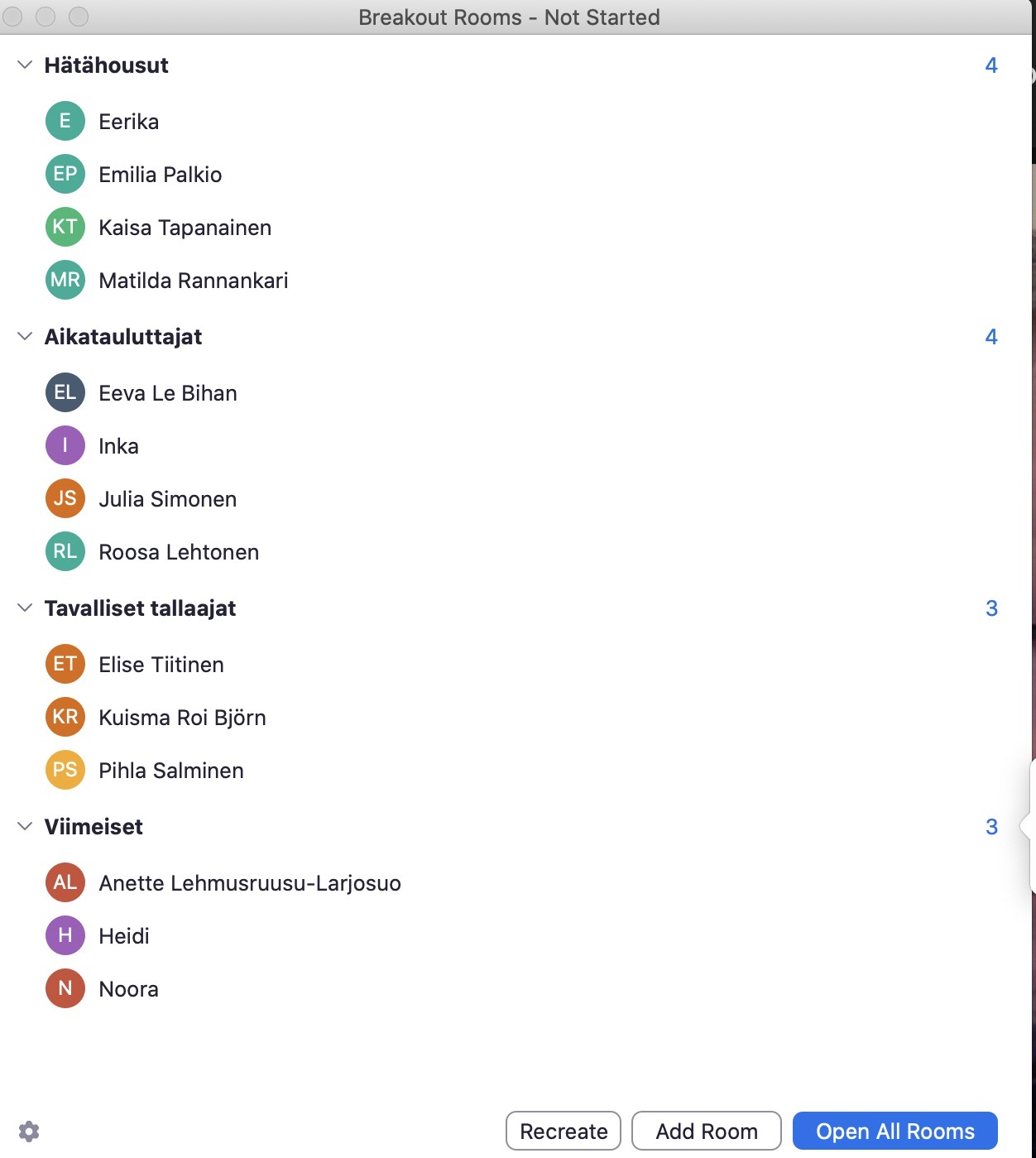Select participant Kaisa Tapanainen
Viewport: 1036px width, 1158px height.
(185, 228)
